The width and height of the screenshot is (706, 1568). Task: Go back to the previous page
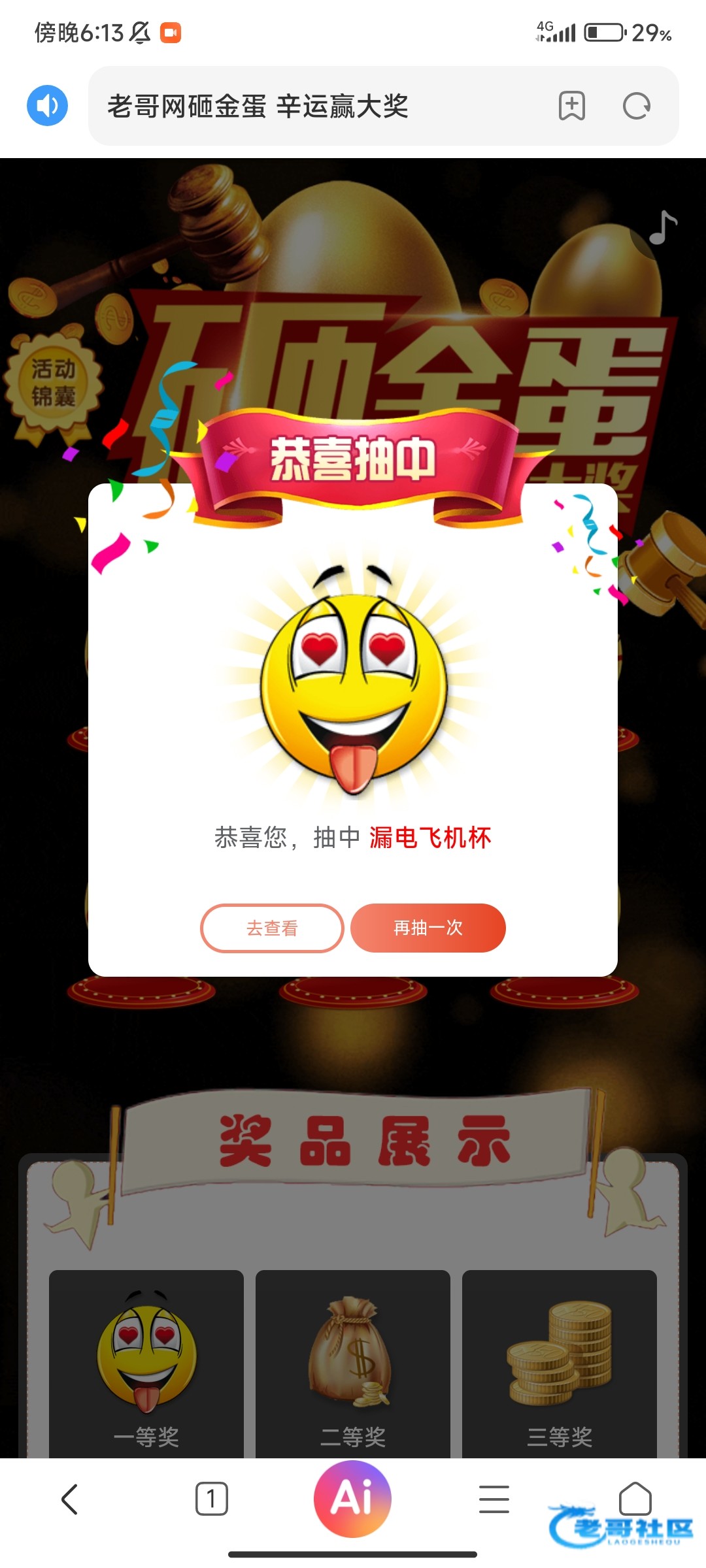coord(70,1499)
